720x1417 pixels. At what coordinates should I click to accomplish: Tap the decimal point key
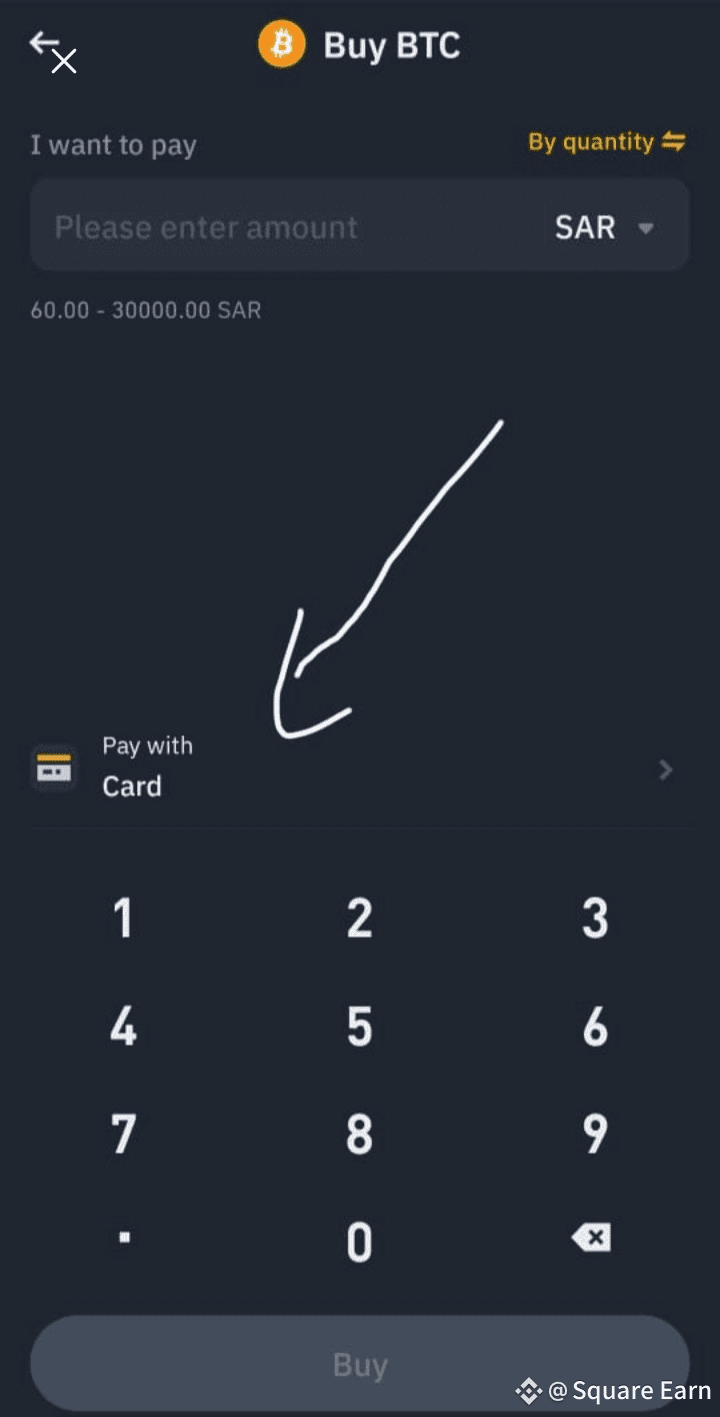(124, 1237)
